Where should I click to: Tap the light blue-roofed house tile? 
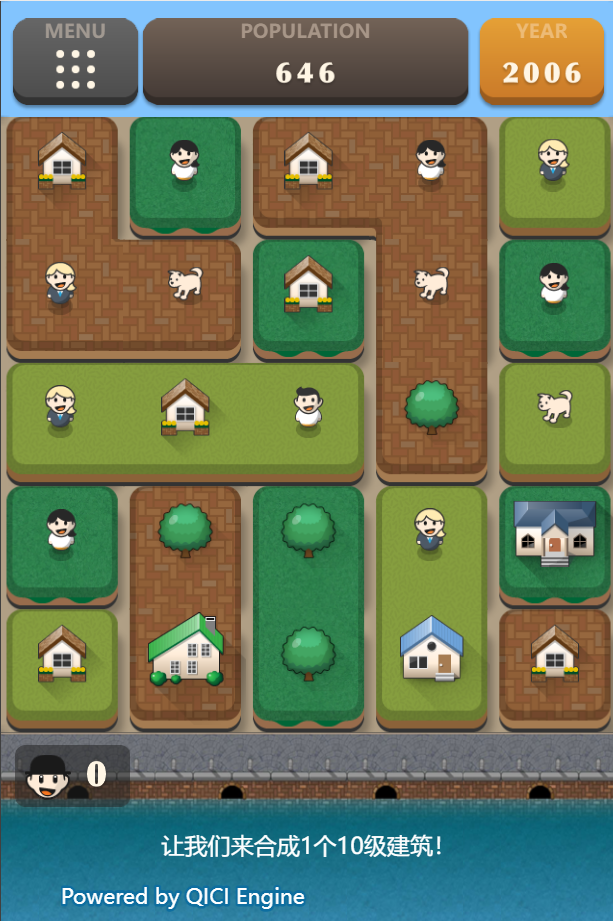click(x=431, y=650)
